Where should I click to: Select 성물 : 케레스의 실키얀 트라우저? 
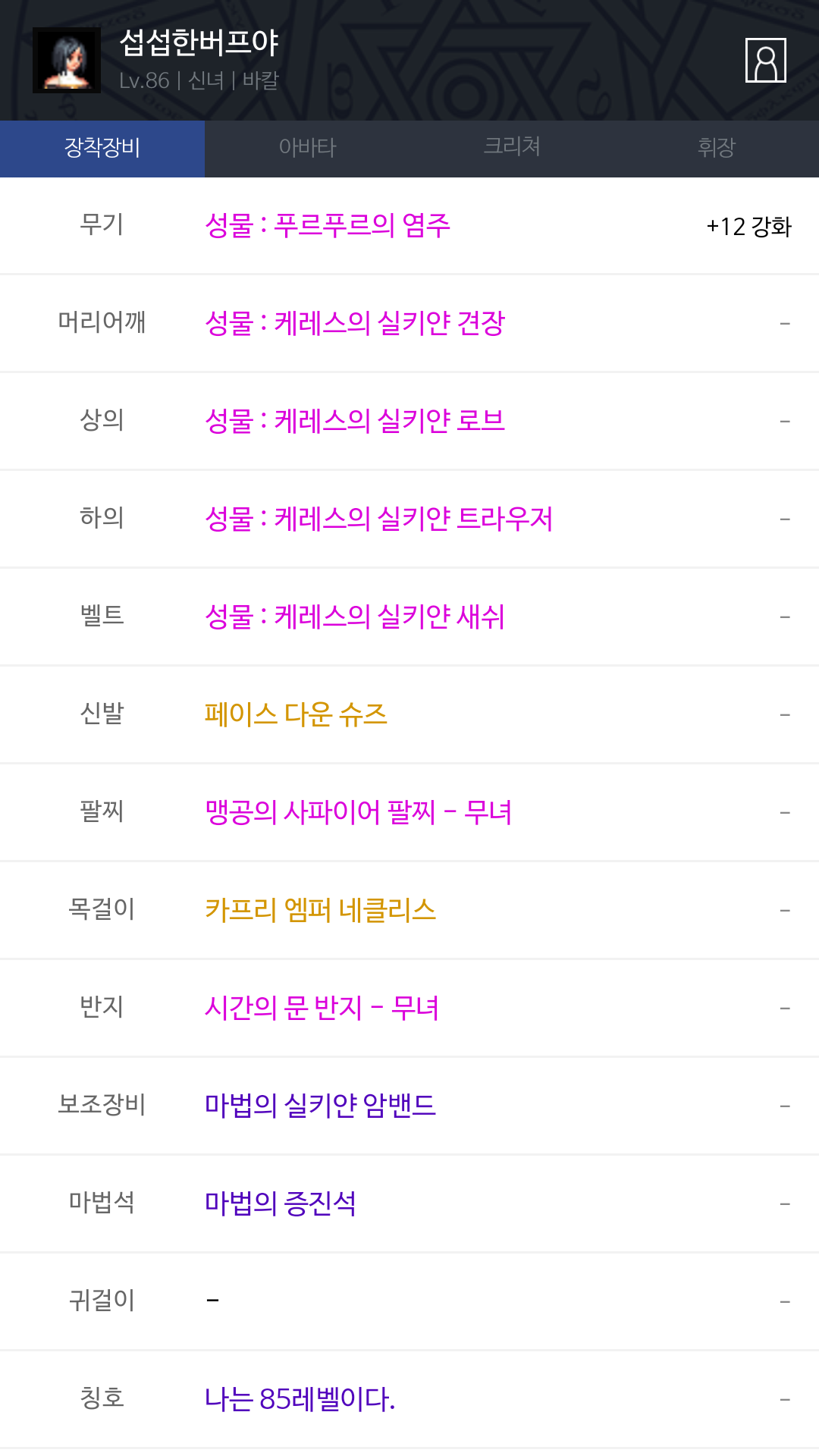(378, 519)
